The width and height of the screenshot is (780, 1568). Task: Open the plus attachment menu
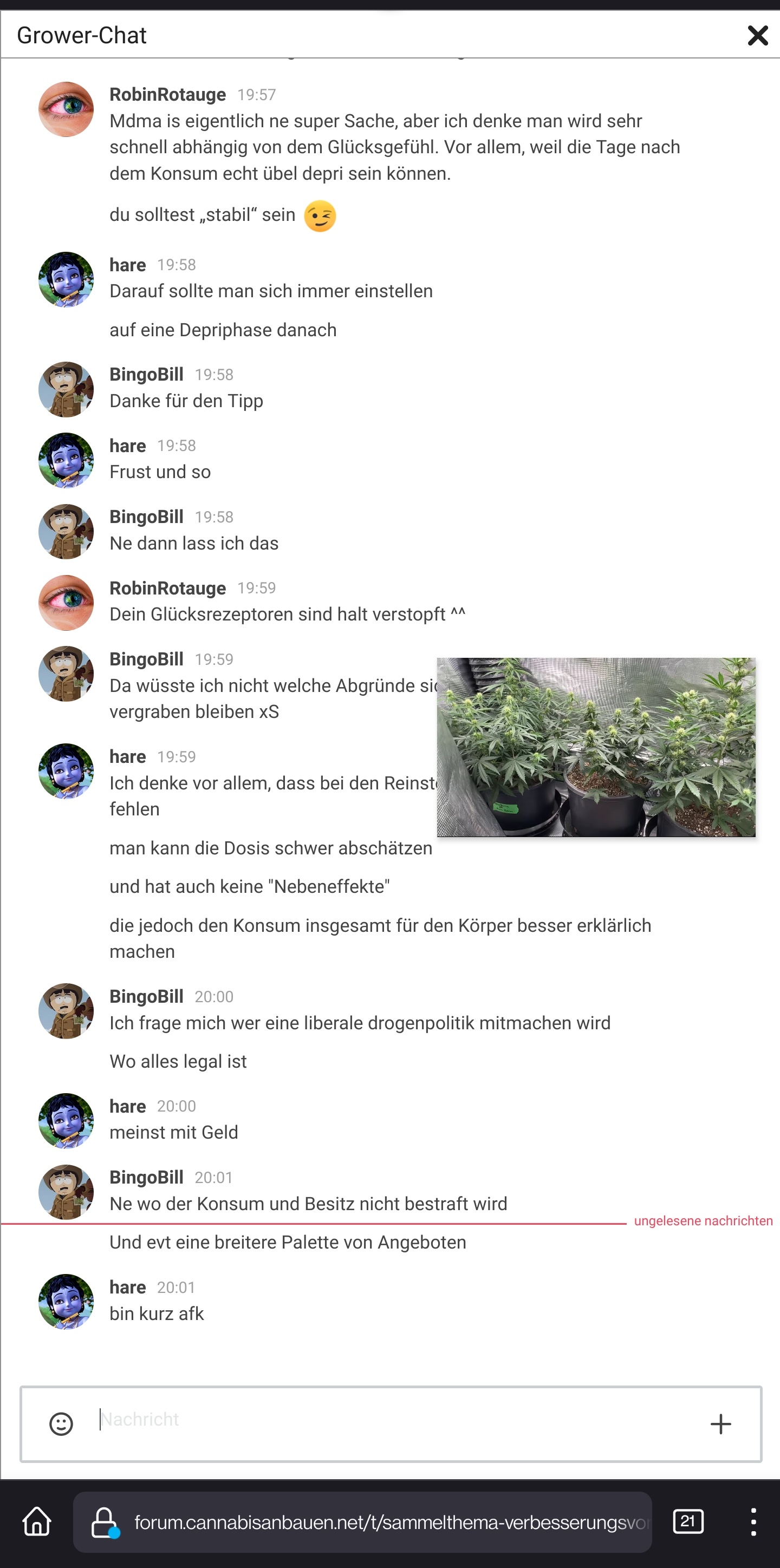720,1423
